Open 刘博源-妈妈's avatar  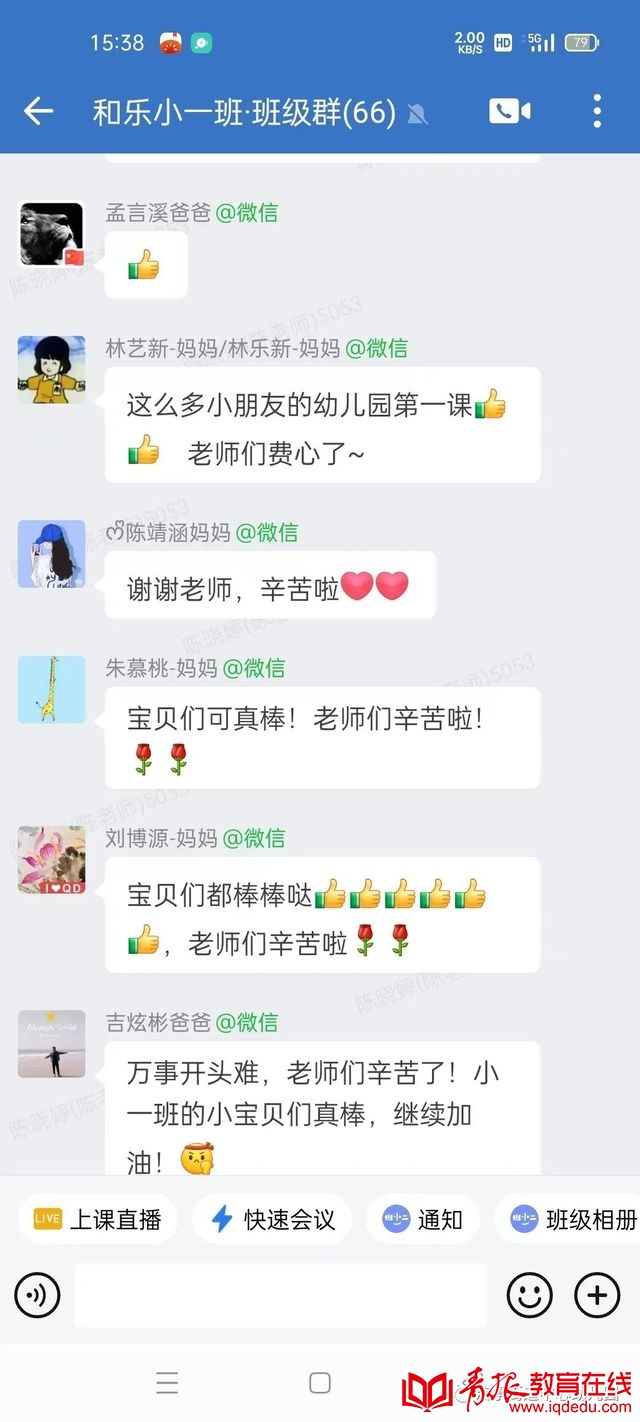click(x=51, y=859)
